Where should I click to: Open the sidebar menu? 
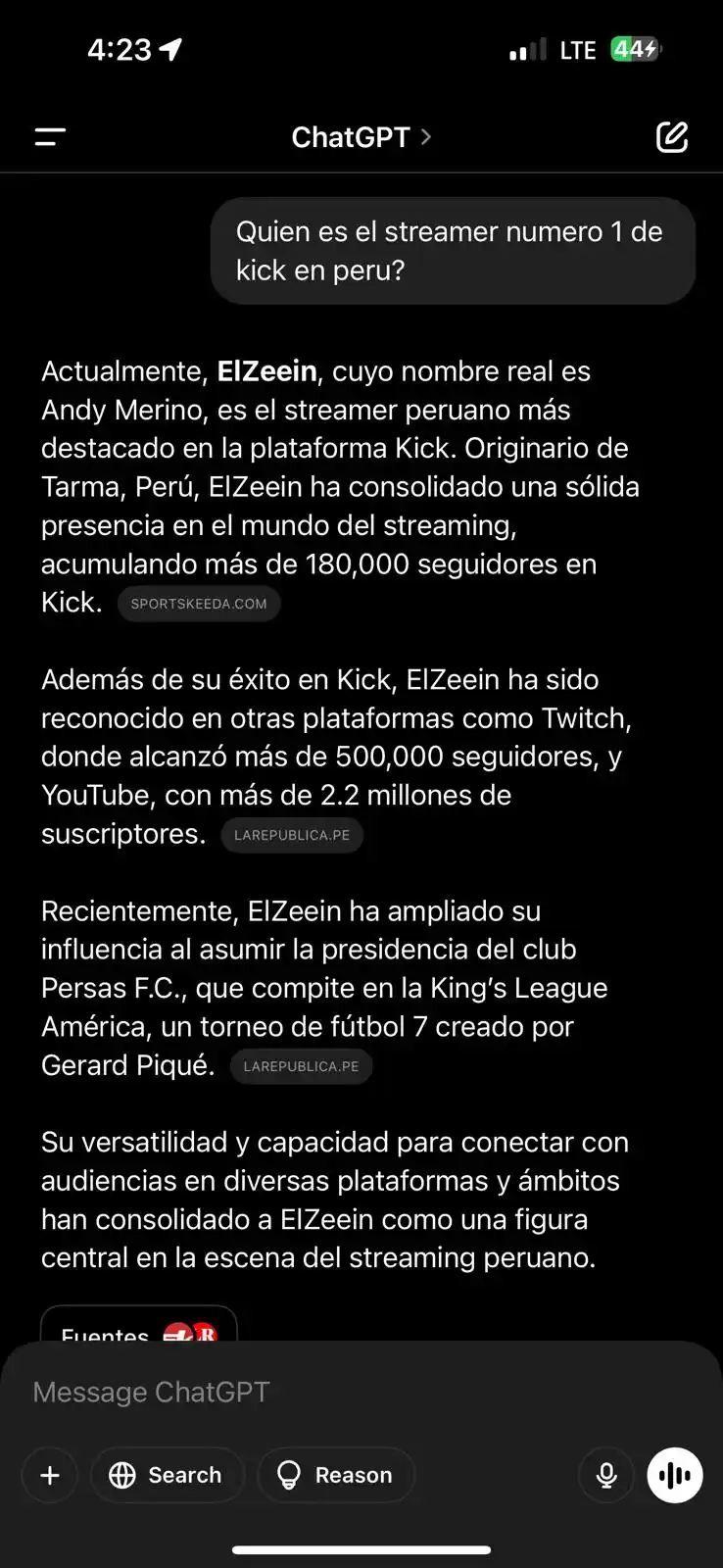51,137
